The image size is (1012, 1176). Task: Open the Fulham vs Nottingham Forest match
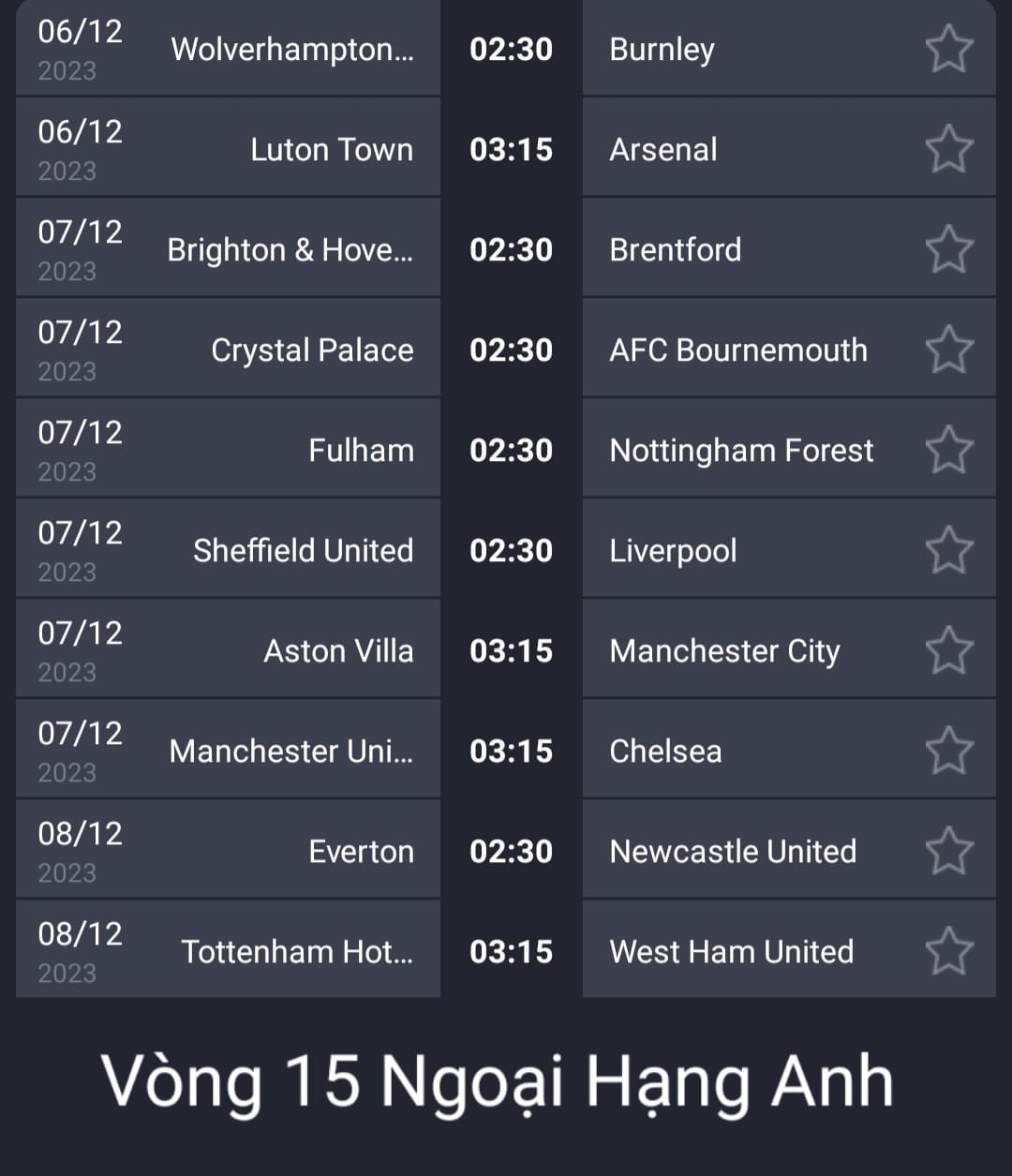pyautogui.click(x=511, y=450)
